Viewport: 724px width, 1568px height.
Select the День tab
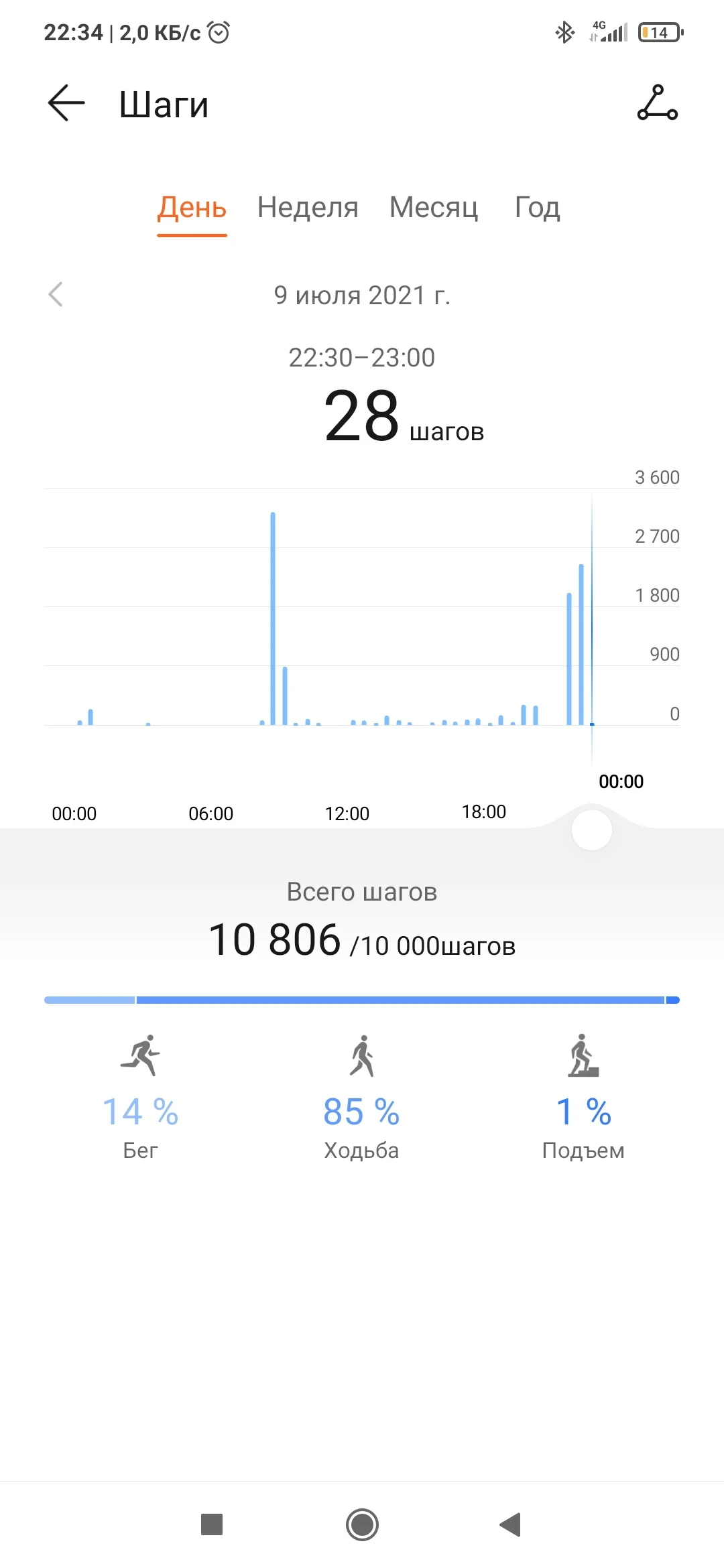191,208
